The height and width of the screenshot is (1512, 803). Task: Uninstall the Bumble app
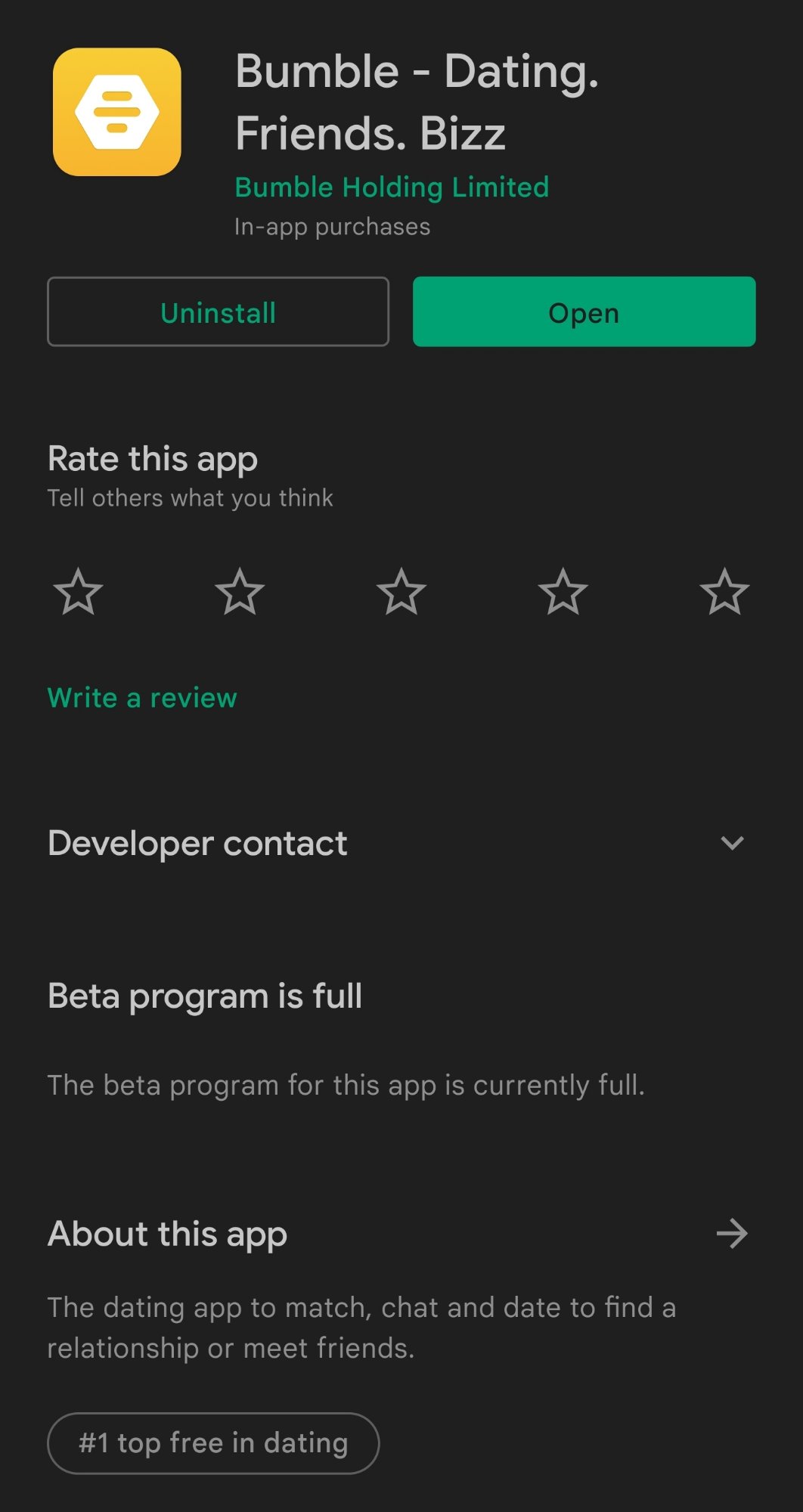[x=218, y=311]
